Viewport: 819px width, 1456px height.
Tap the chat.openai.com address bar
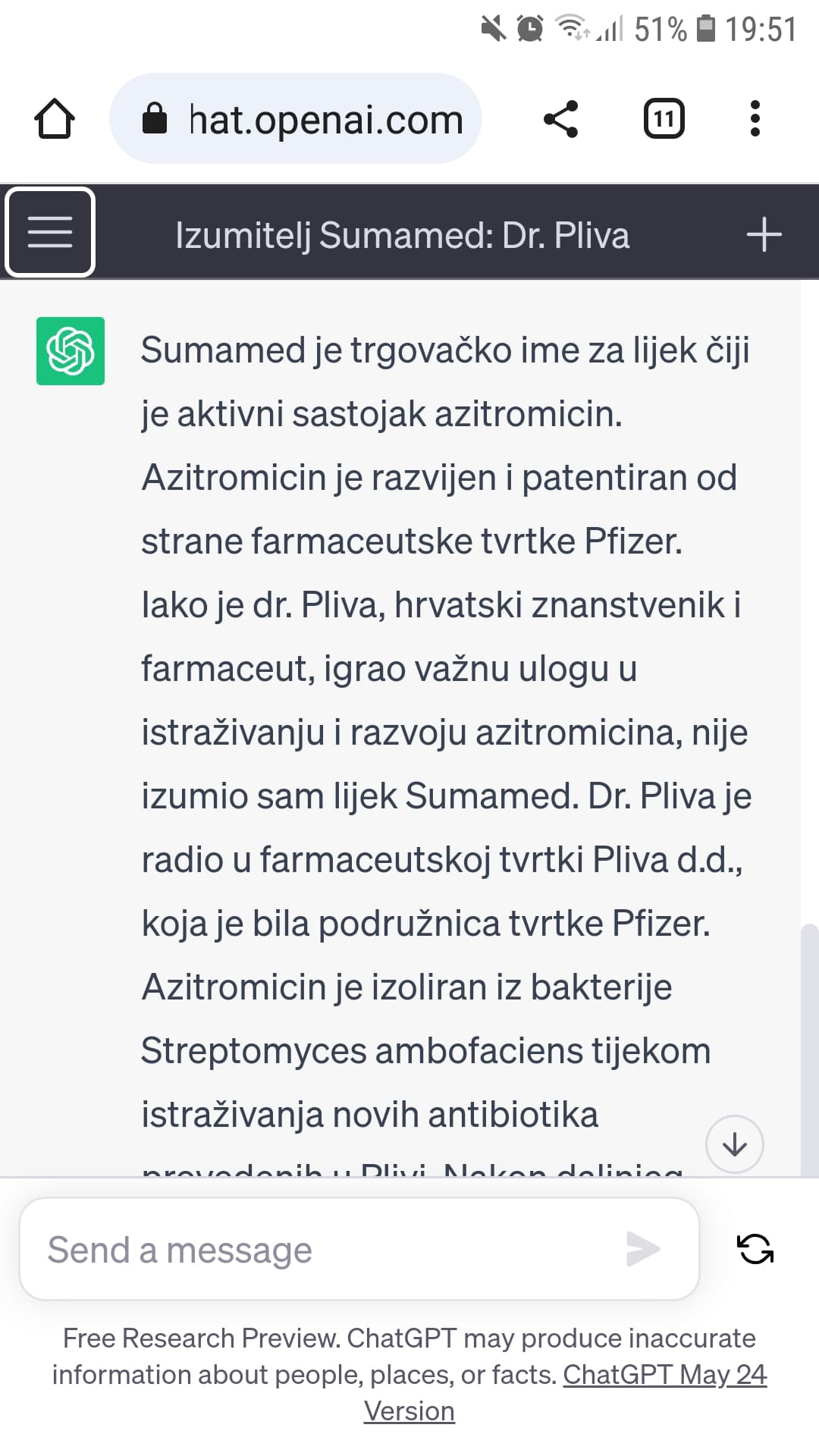tap(296, 119)
